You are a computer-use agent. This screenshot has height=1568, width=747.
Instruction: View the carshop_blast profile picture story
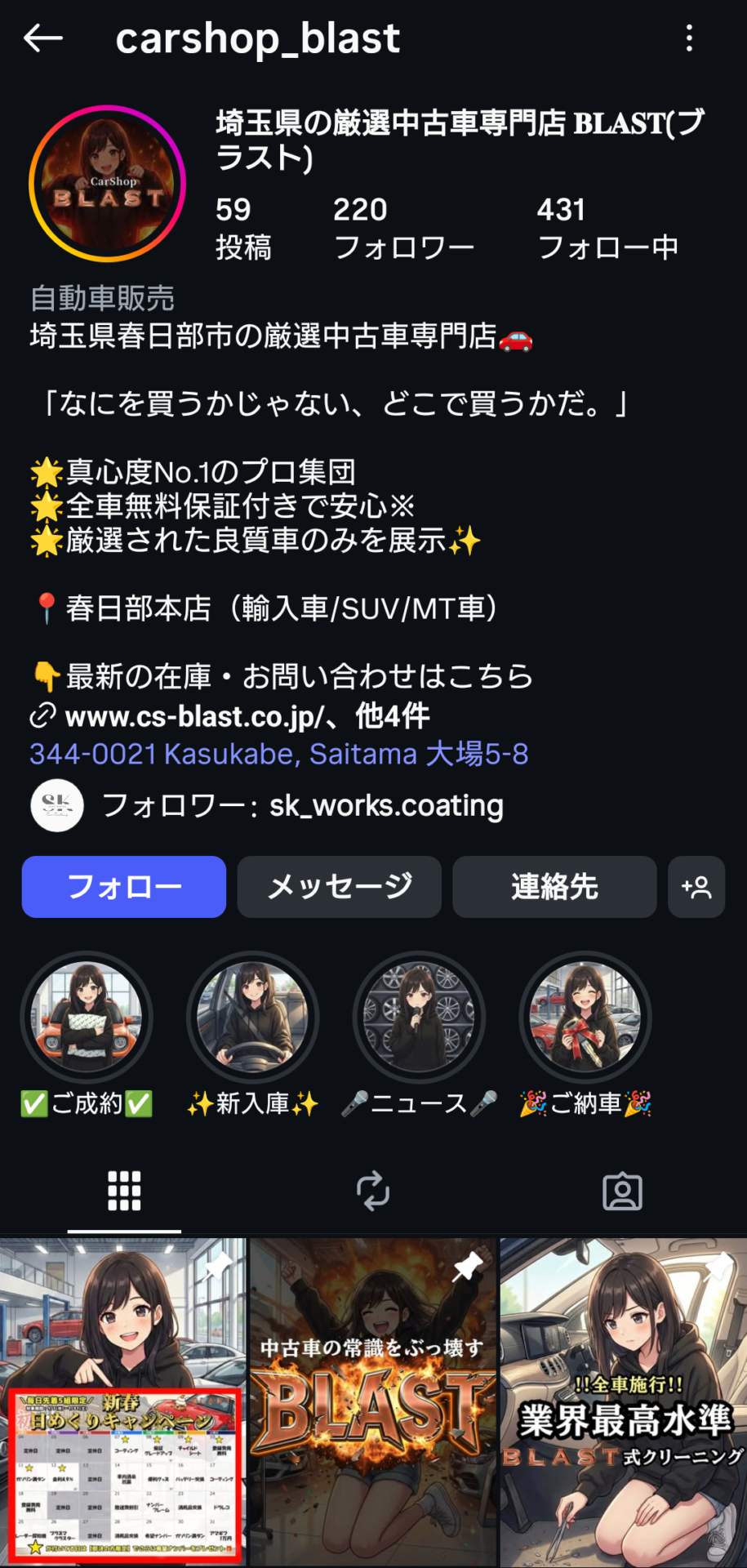point(107,184)
